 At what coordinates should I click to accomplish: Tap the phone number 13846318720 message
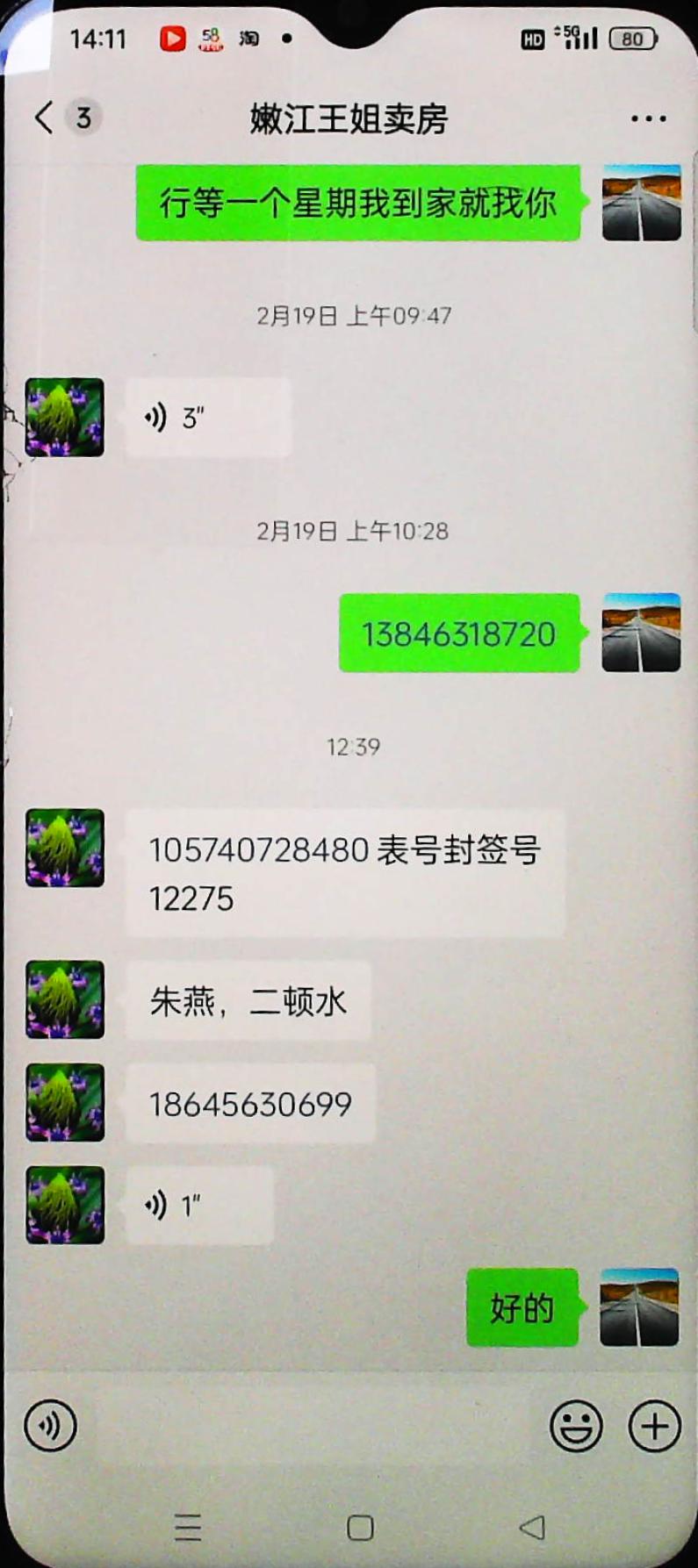[x=459, y=634]
